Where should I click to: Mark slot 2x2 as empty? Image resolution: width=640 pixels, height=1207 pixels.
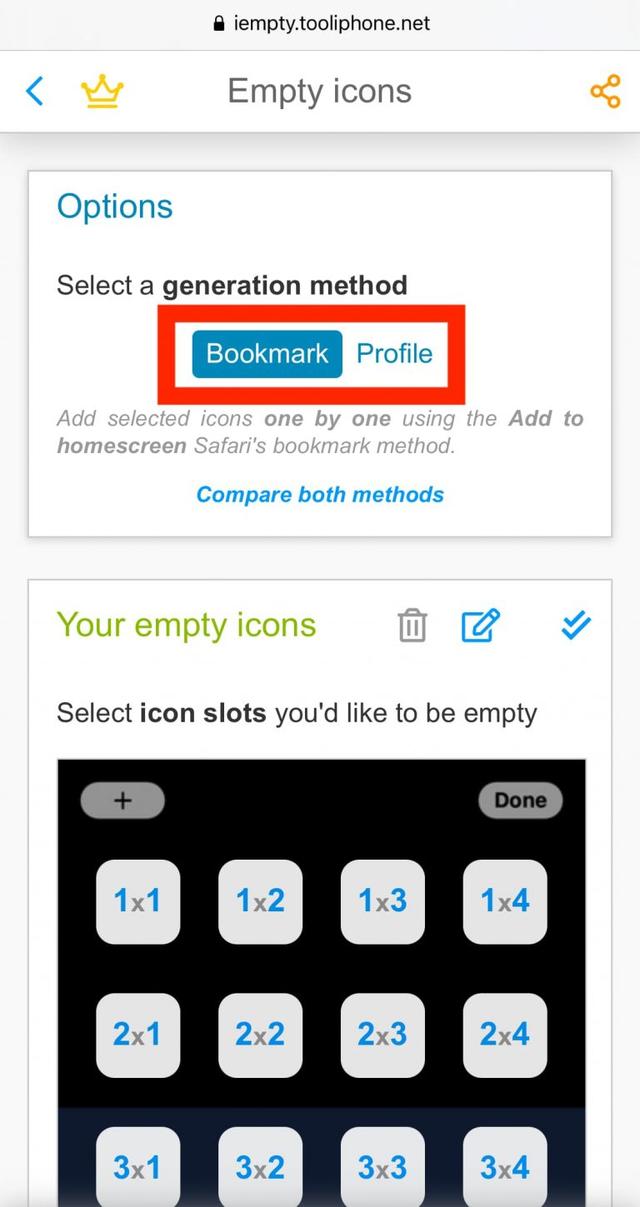[x=260, y=1034]
